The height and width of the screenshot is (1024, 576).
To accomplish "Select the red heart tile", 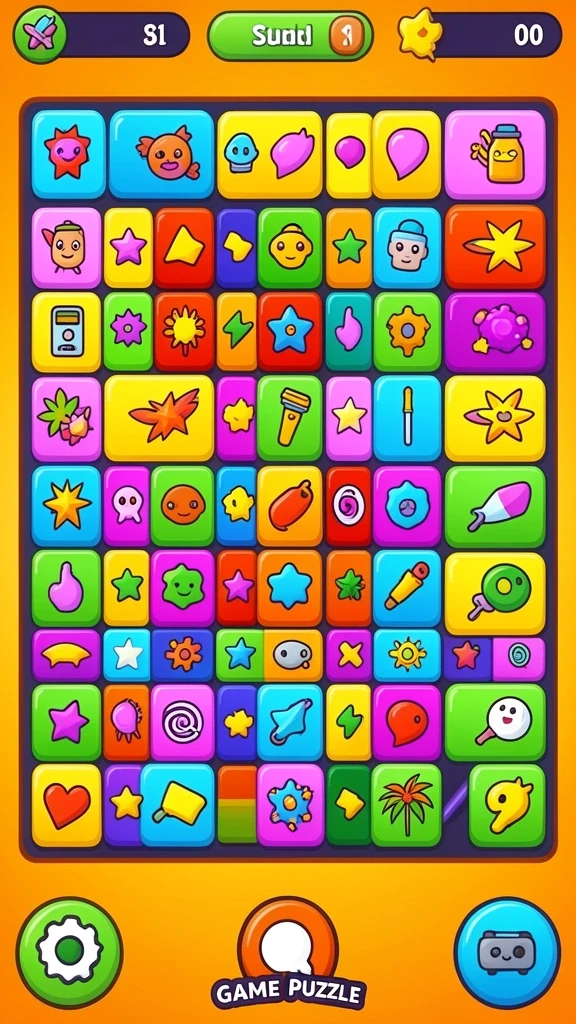I will coord(67,805).
